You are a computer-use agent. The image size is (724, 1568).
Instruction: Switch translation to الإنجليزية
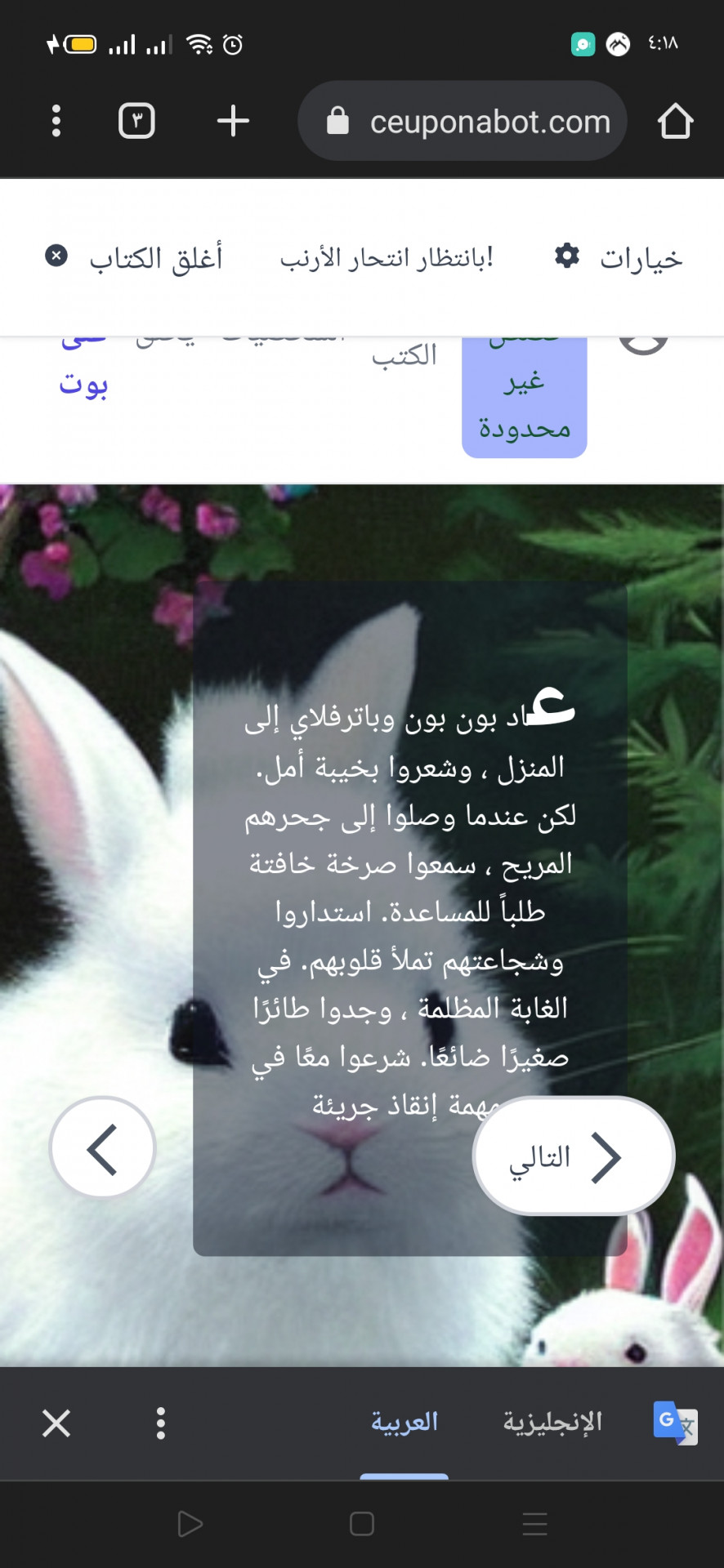[x=552, y=1423]
